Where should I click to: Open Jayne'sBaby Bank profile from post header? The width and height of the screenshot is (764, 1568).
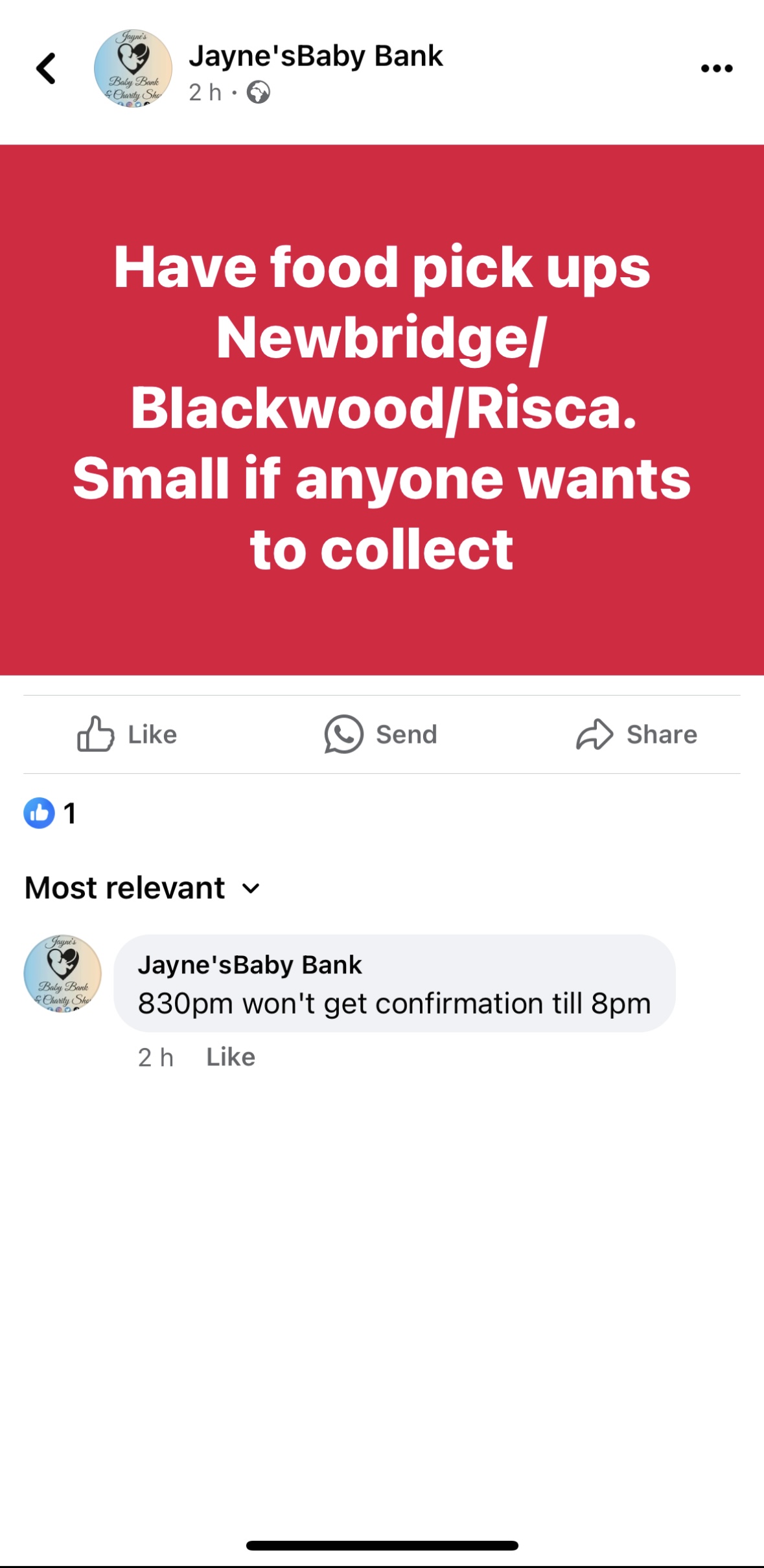click(x=315, y=56)
